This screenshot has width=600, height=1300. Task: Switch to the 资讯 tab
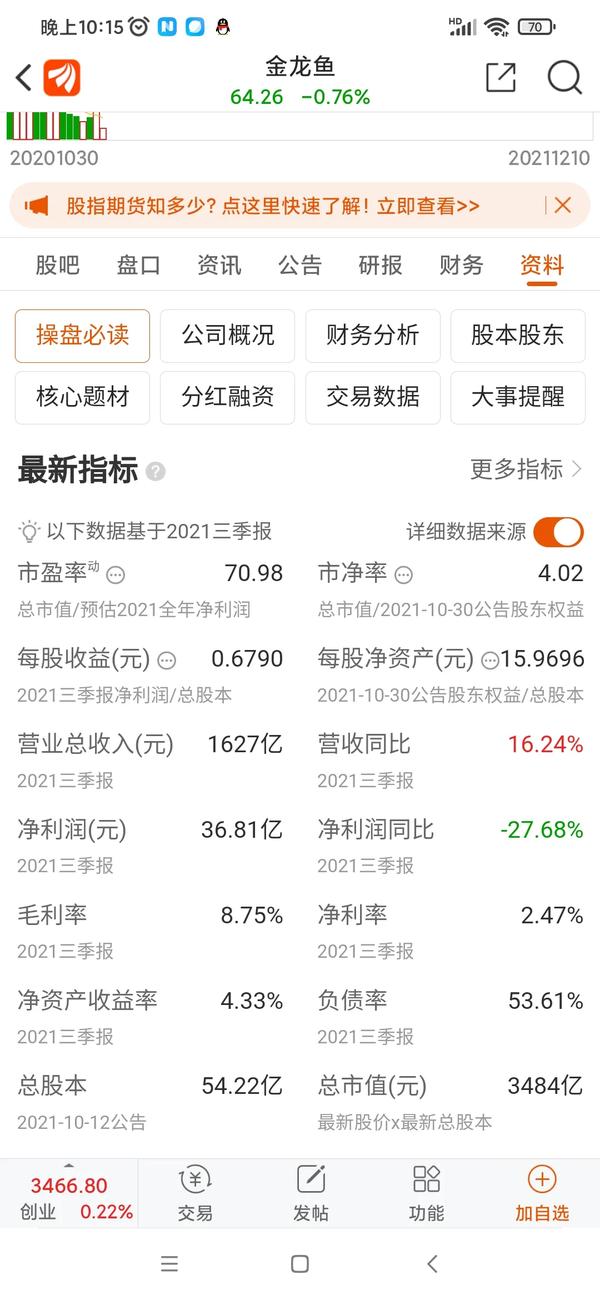pos(219,265)
